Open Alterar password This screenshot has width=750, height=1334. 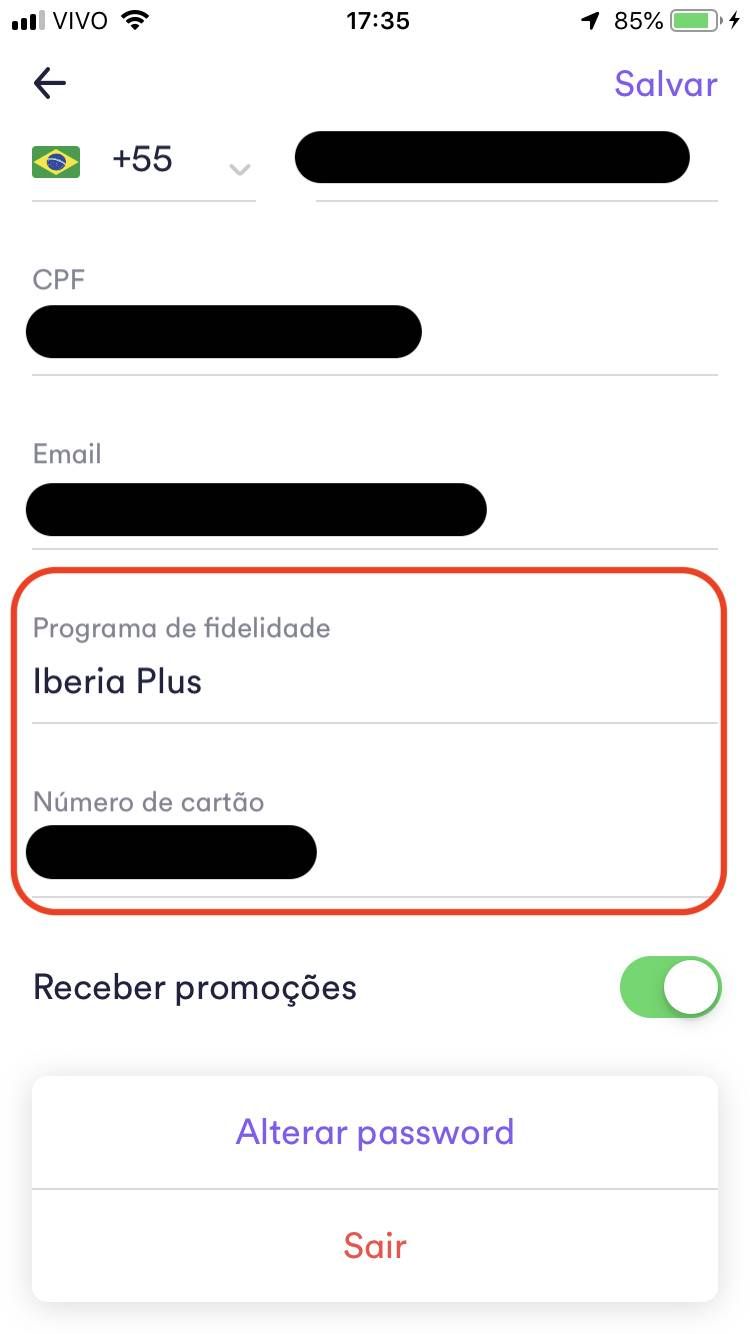(x=375, y=1132)
